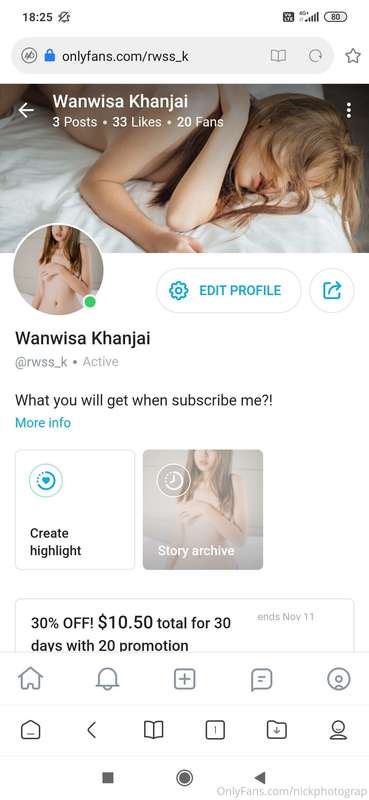Enable browser reader mode

[x=278, y=56]
